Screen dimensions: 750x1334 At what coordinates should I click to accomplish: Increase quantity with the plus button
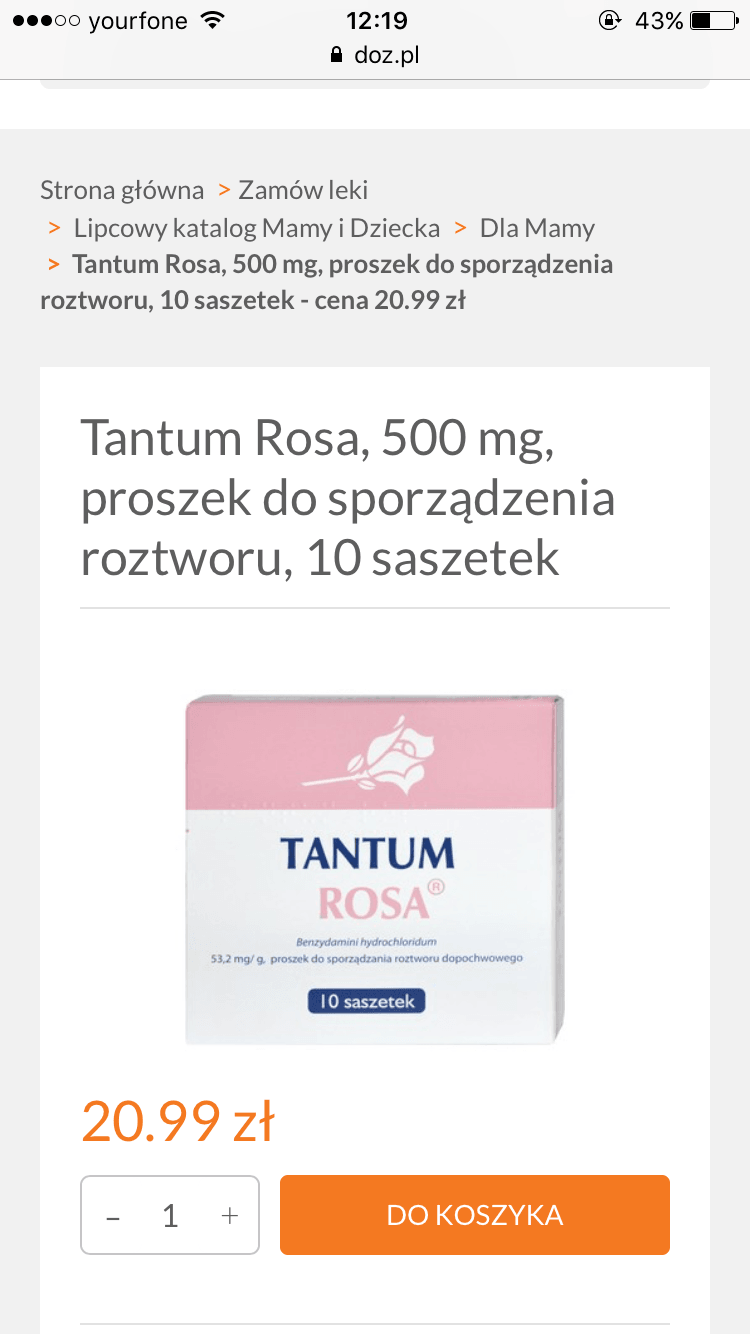(x=230, y=1216)
